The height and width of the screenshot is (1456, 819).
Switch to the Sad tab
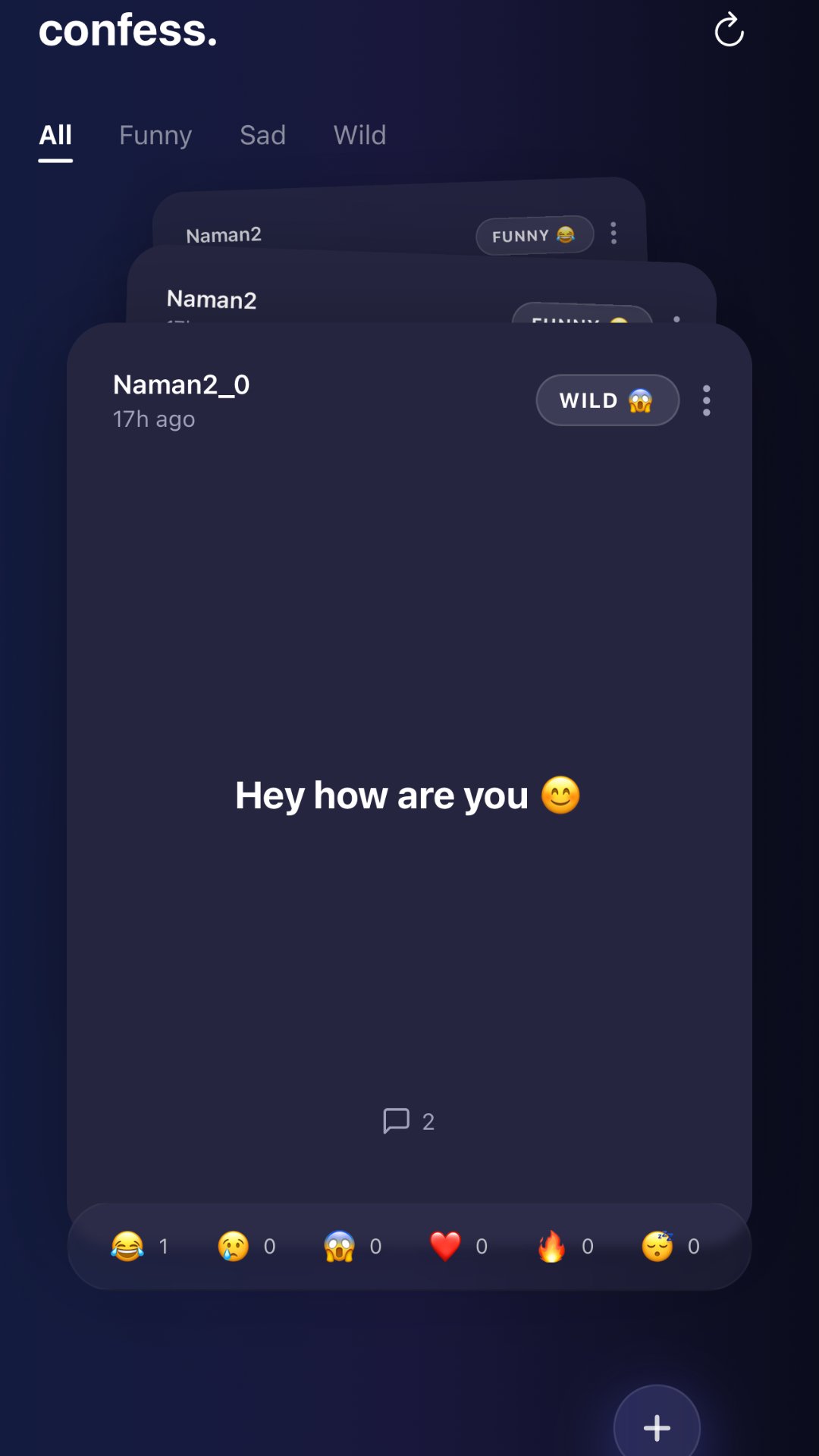pos(262,135)
